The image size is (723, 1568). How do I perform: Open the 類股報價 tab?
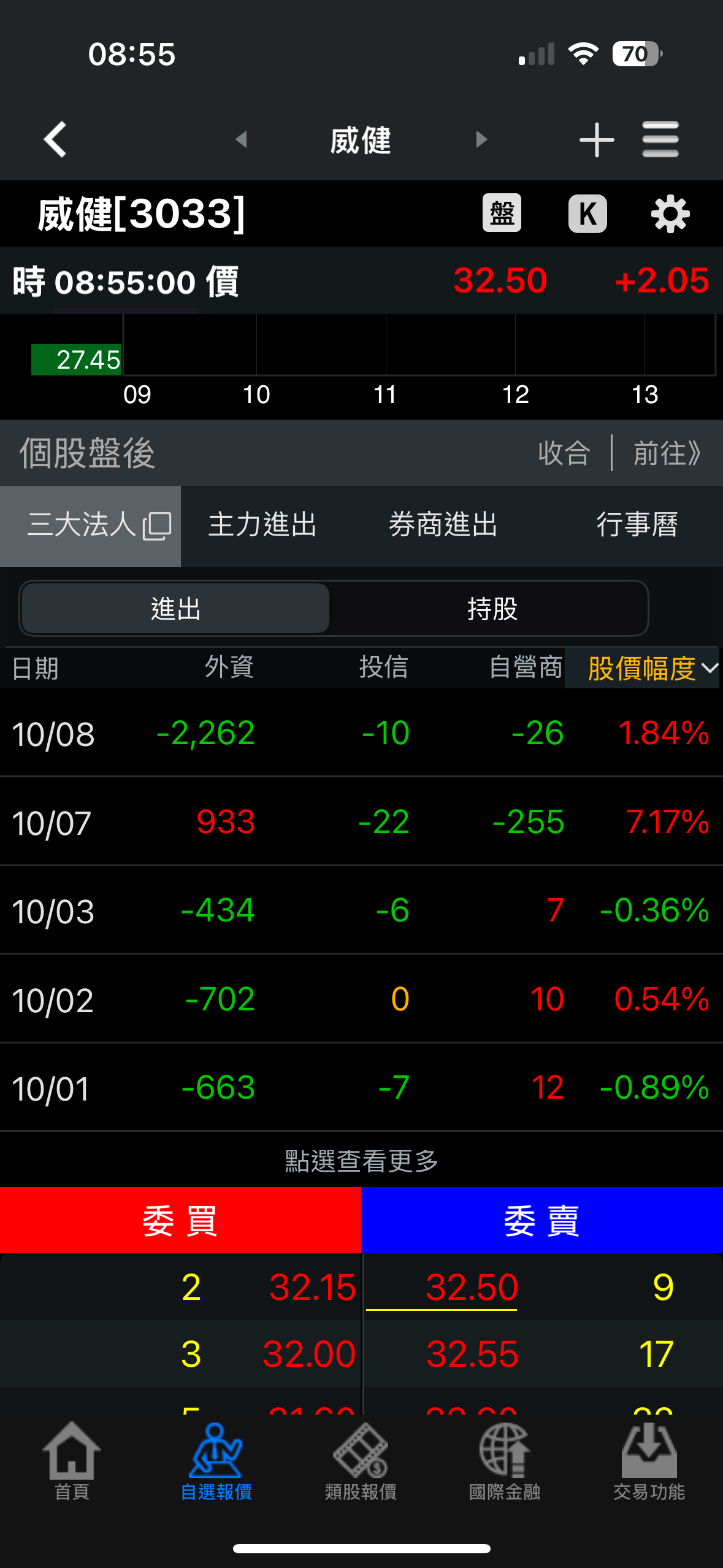coord(361,1461)
